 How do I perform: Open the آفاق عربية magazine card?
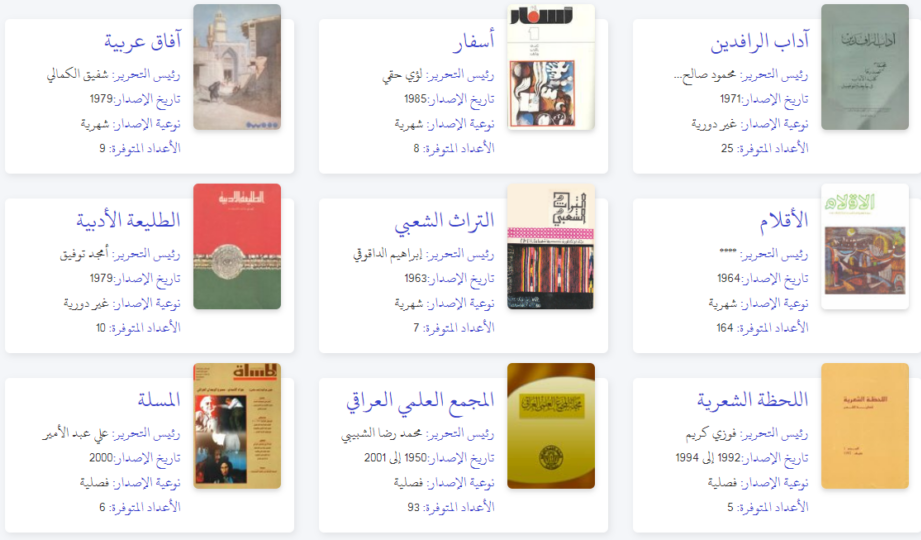[143, 42]
